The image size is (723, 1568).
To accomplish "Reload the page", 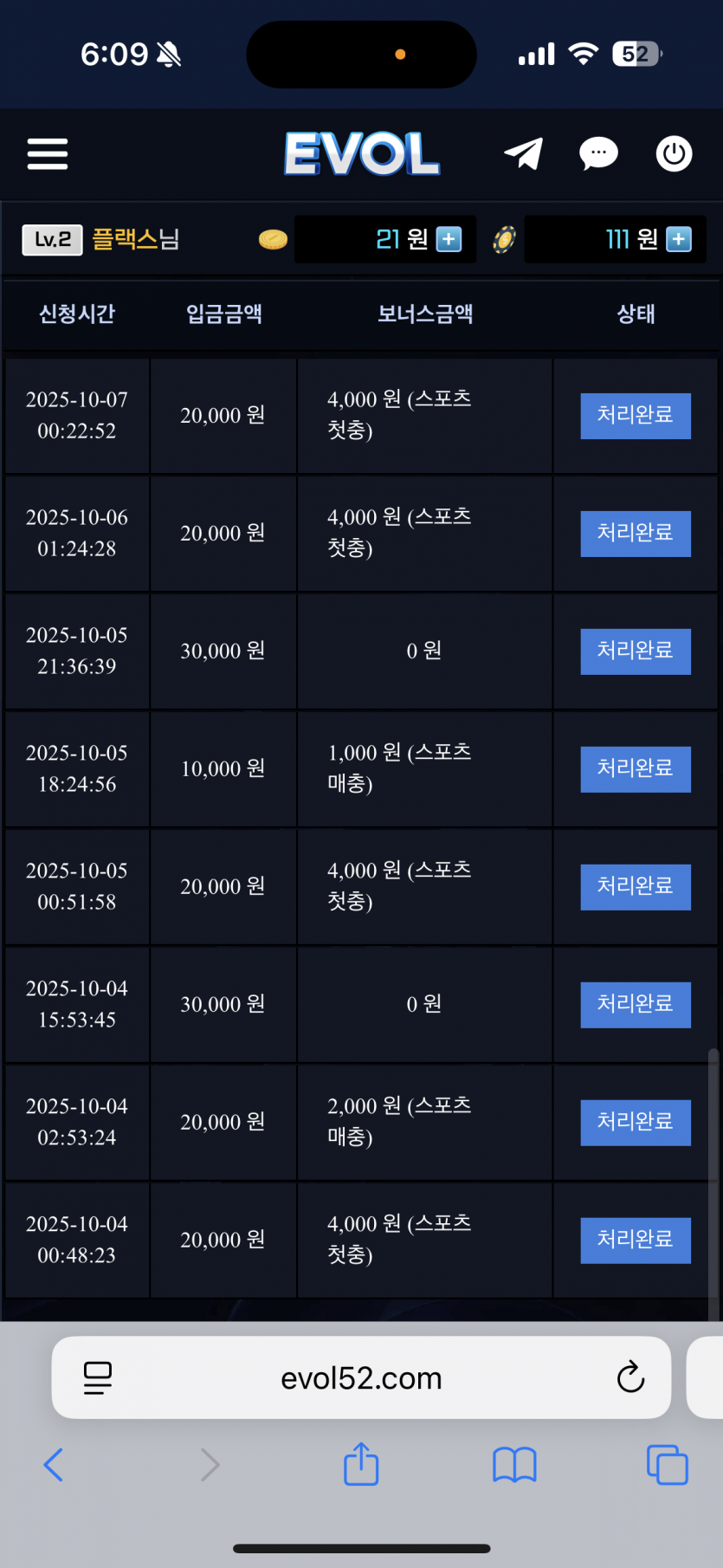I will tap(630, 1377).
